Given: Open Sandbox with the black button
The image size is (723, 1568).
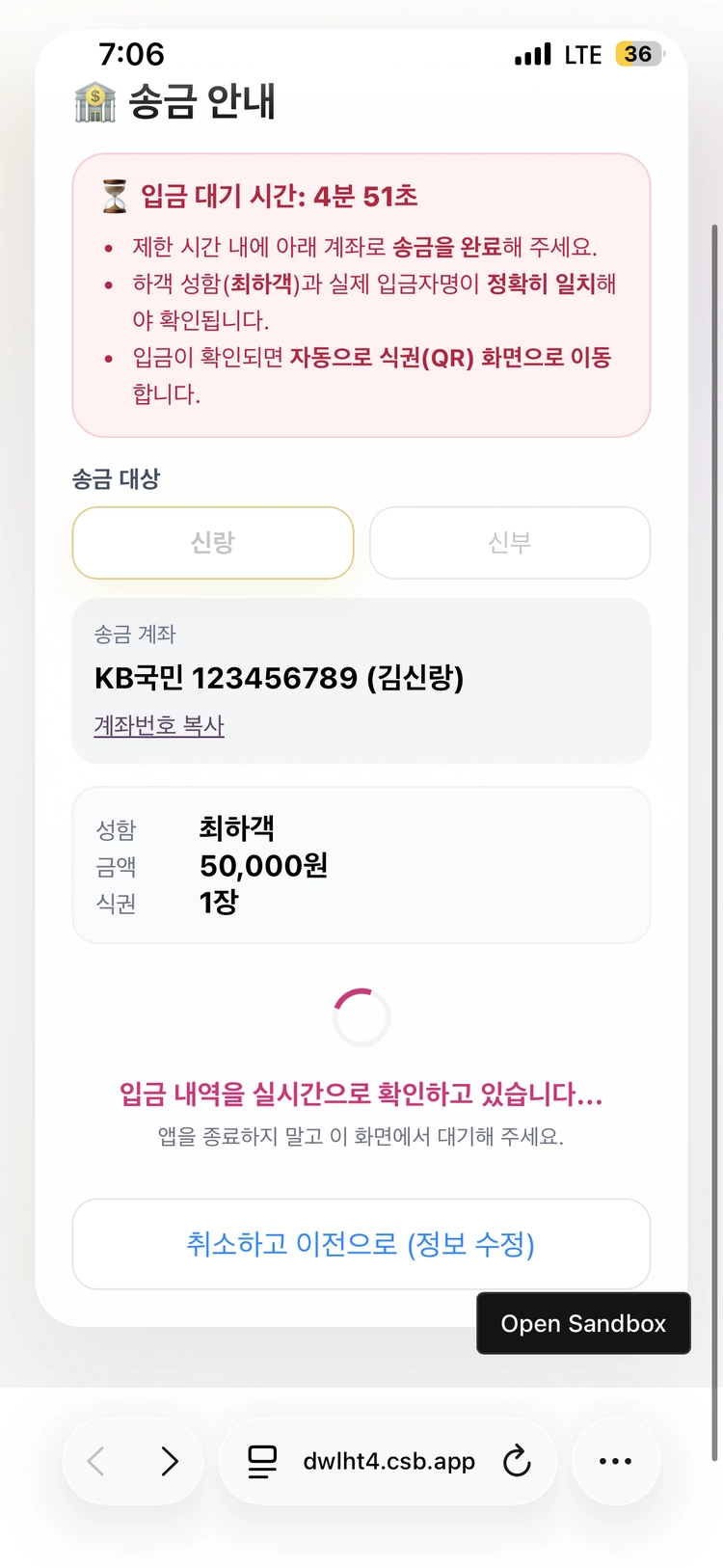Looking at the screenshot, I should click(x=583, y=1323).
